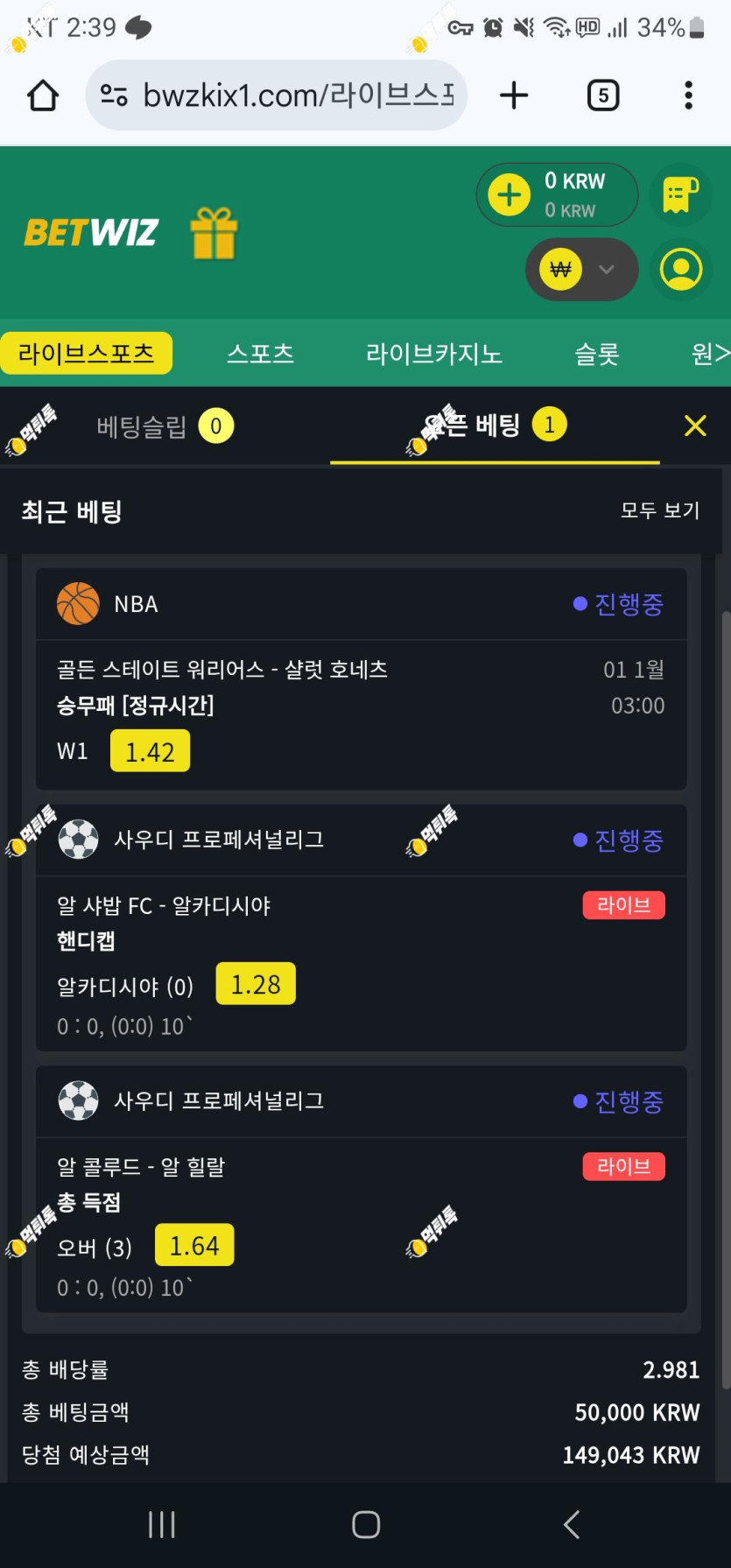Open the 골든 스테이트 워리어스 - 샬럿 호네츠 bet
Image resolution: width=731 pixels, height=1568 pixels.
coord(222,670)
